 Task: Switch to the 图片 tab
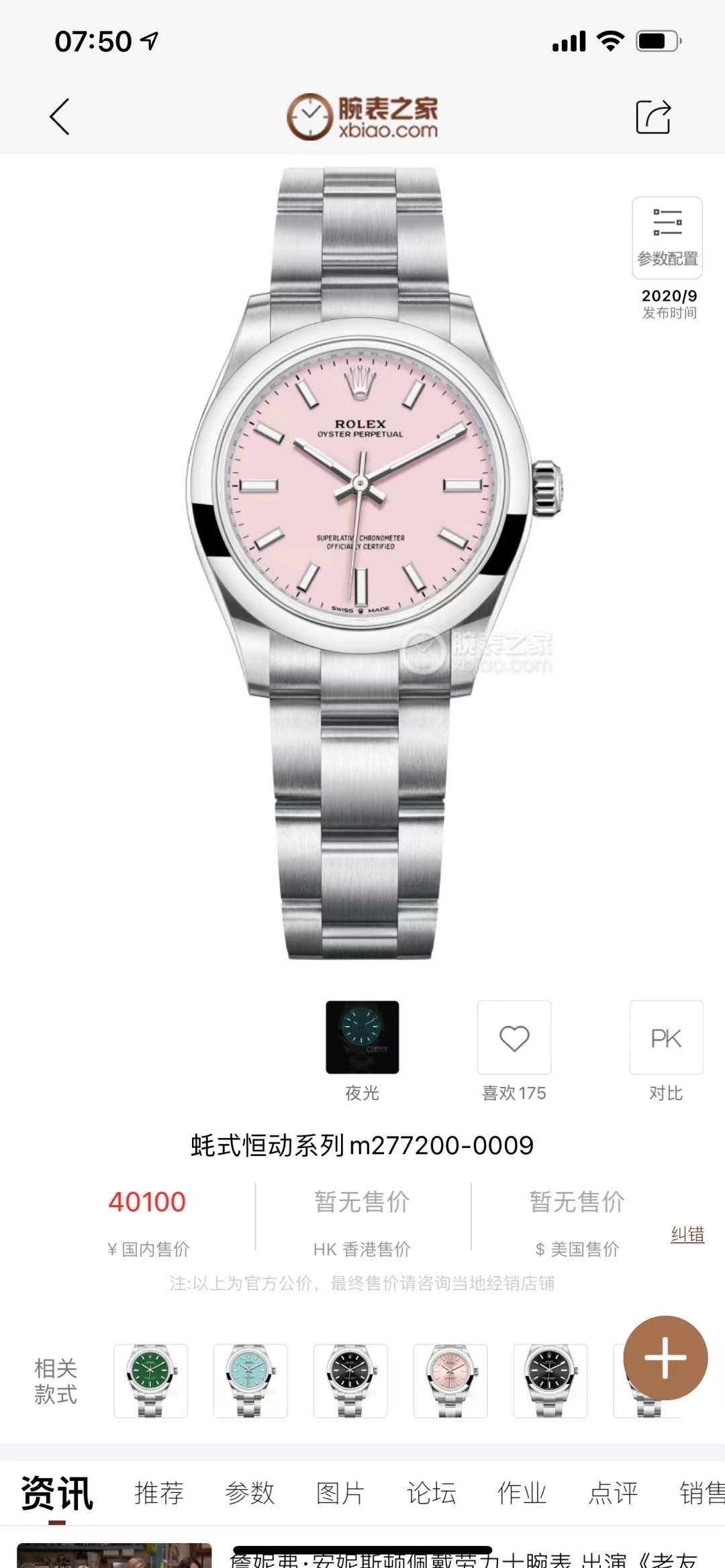coord(340,1493)
